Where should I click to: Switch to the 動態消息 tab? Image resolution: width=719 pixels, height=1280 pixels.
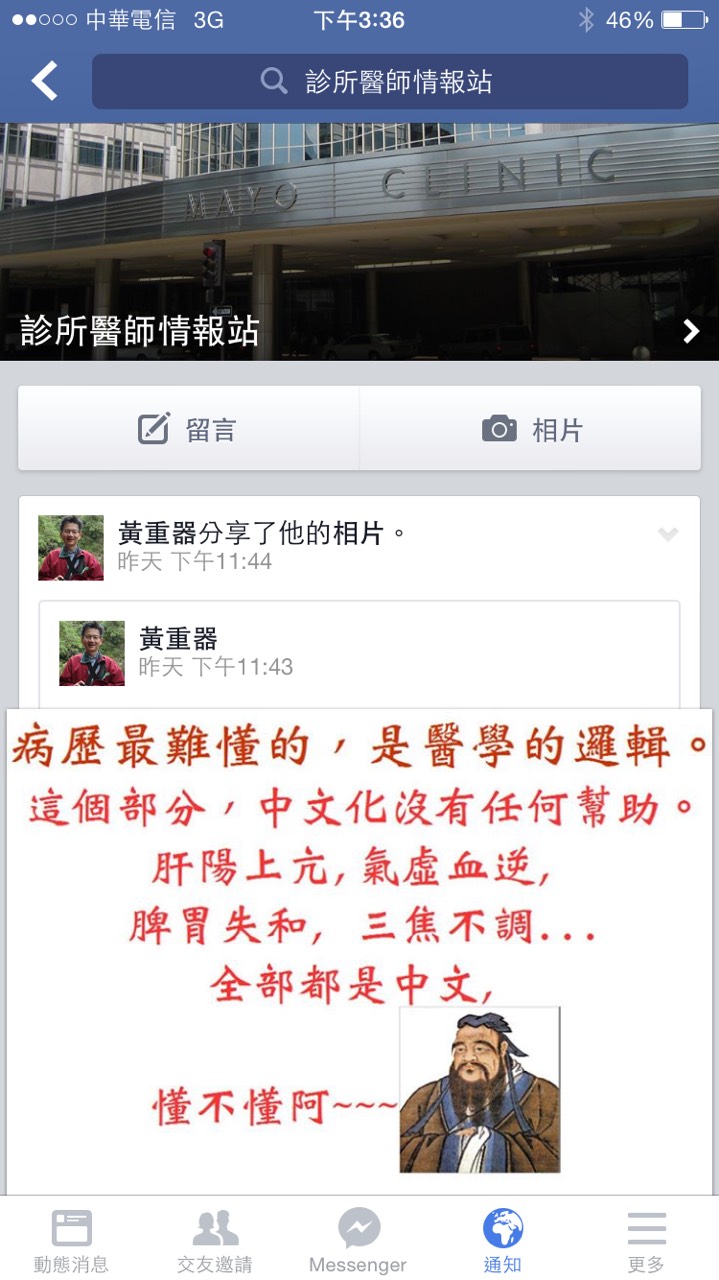(71, 1240)
